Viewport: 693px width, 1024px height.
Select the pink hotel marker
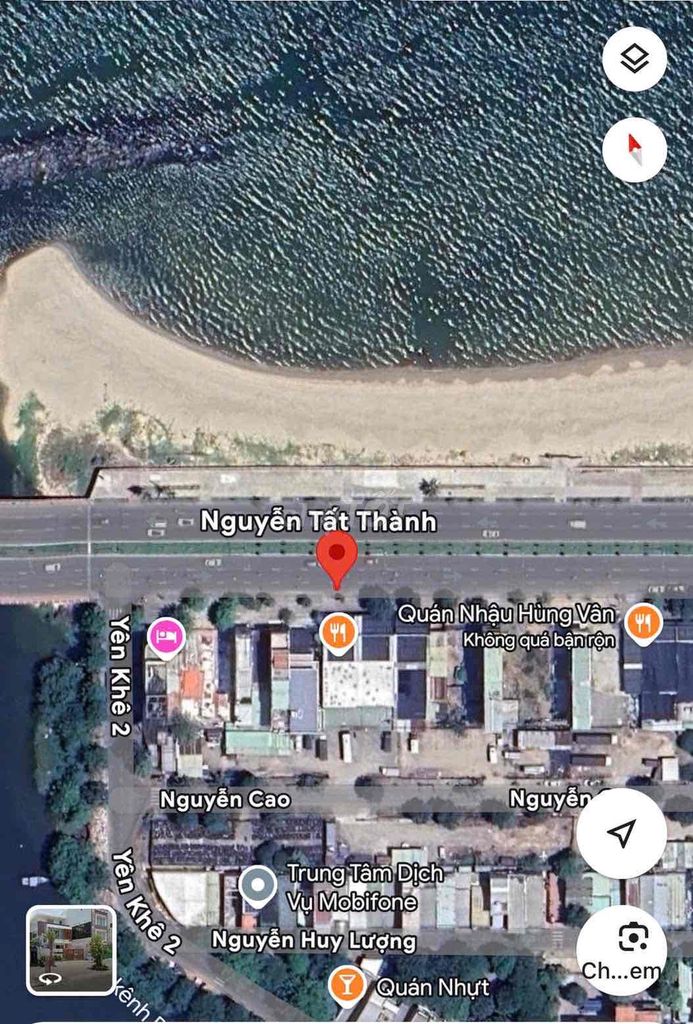pos(165,635)
